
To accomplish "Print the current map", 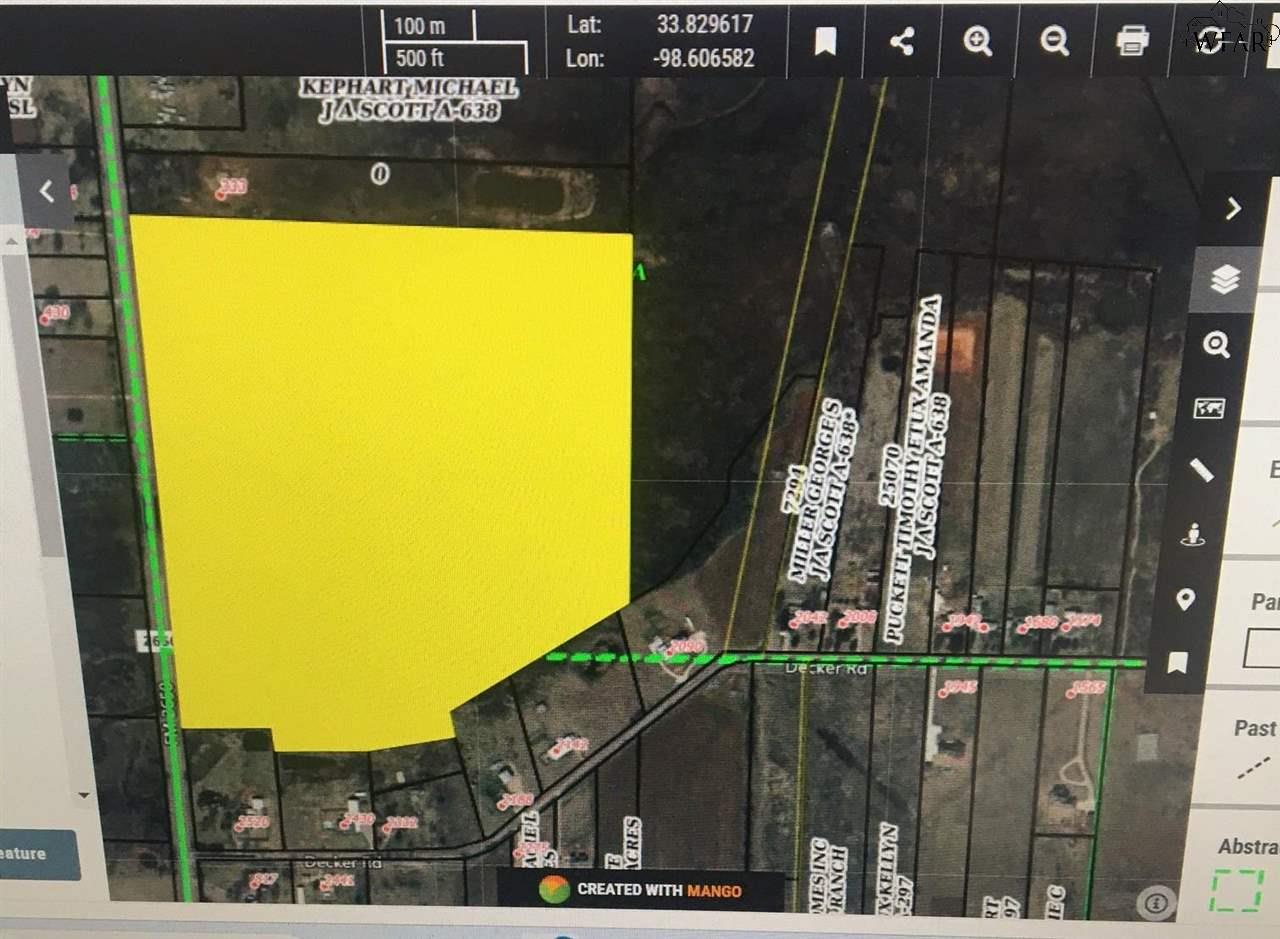I will pyautogui.click(x=1132, y=41).
